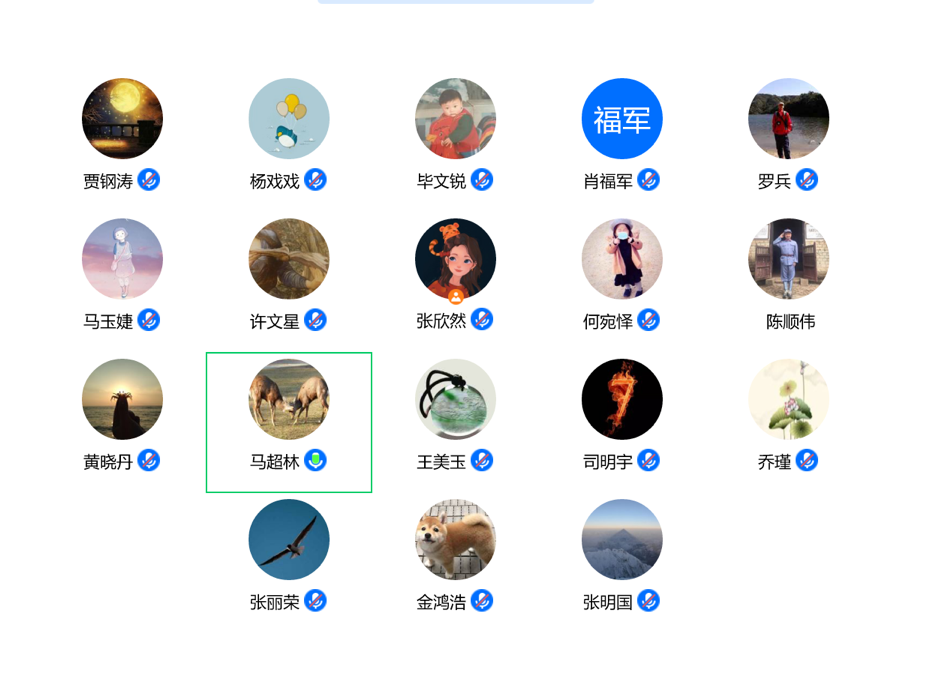
Task: Select participant 杨戏戏
Action: coord(289,119)
